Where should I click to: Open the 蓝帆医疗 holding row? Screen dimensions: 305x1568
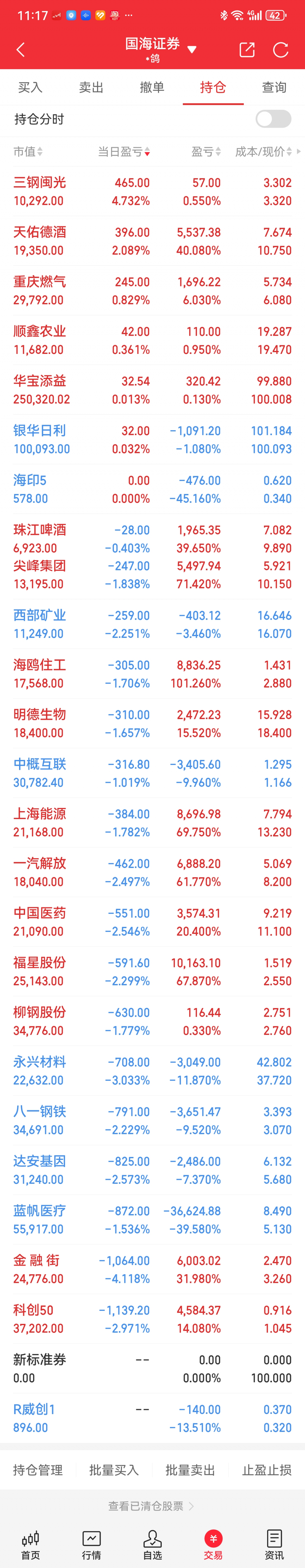152,1220
